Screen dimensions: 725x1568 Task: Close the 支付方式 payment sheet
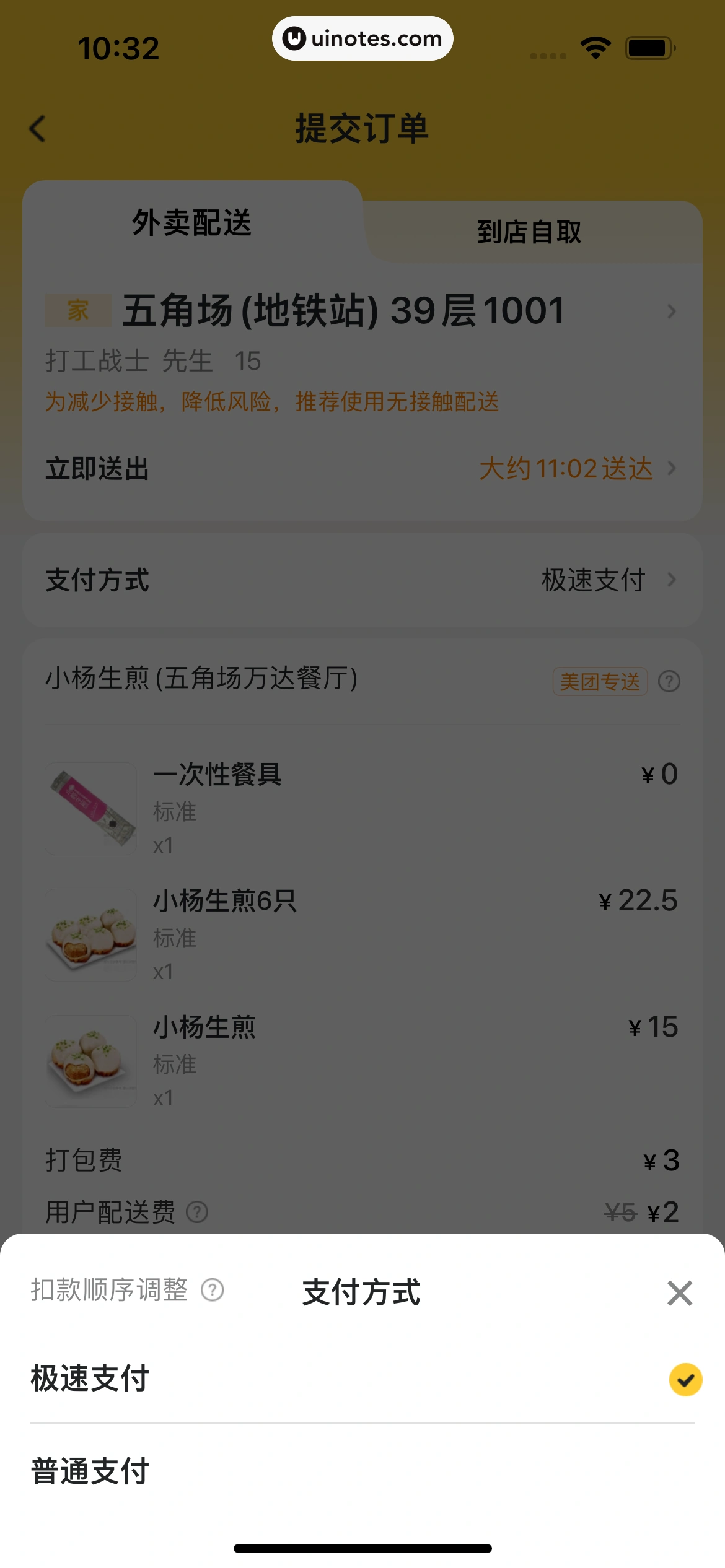[679, 1292]
